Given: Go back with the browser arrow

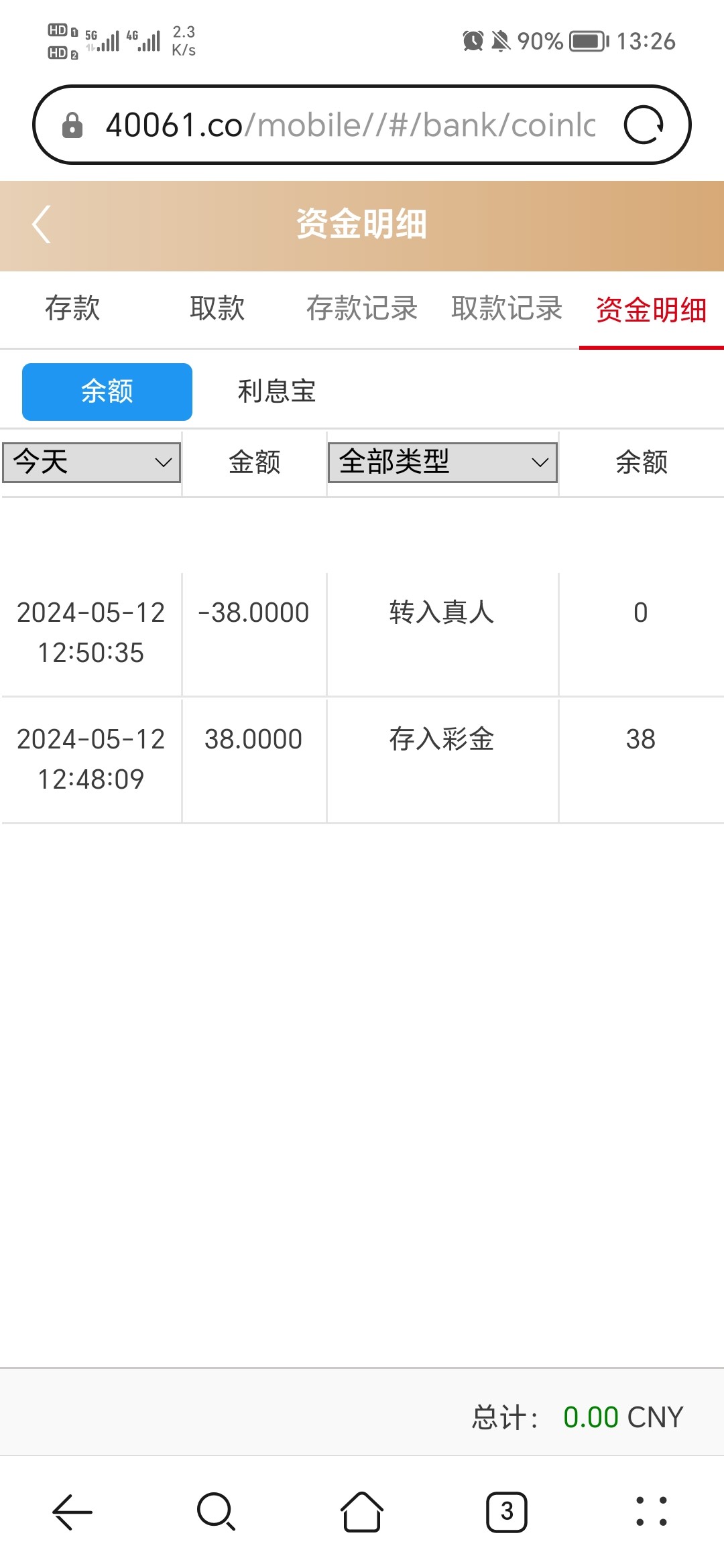Looking at the screenshot, I should click(72, 1512).
